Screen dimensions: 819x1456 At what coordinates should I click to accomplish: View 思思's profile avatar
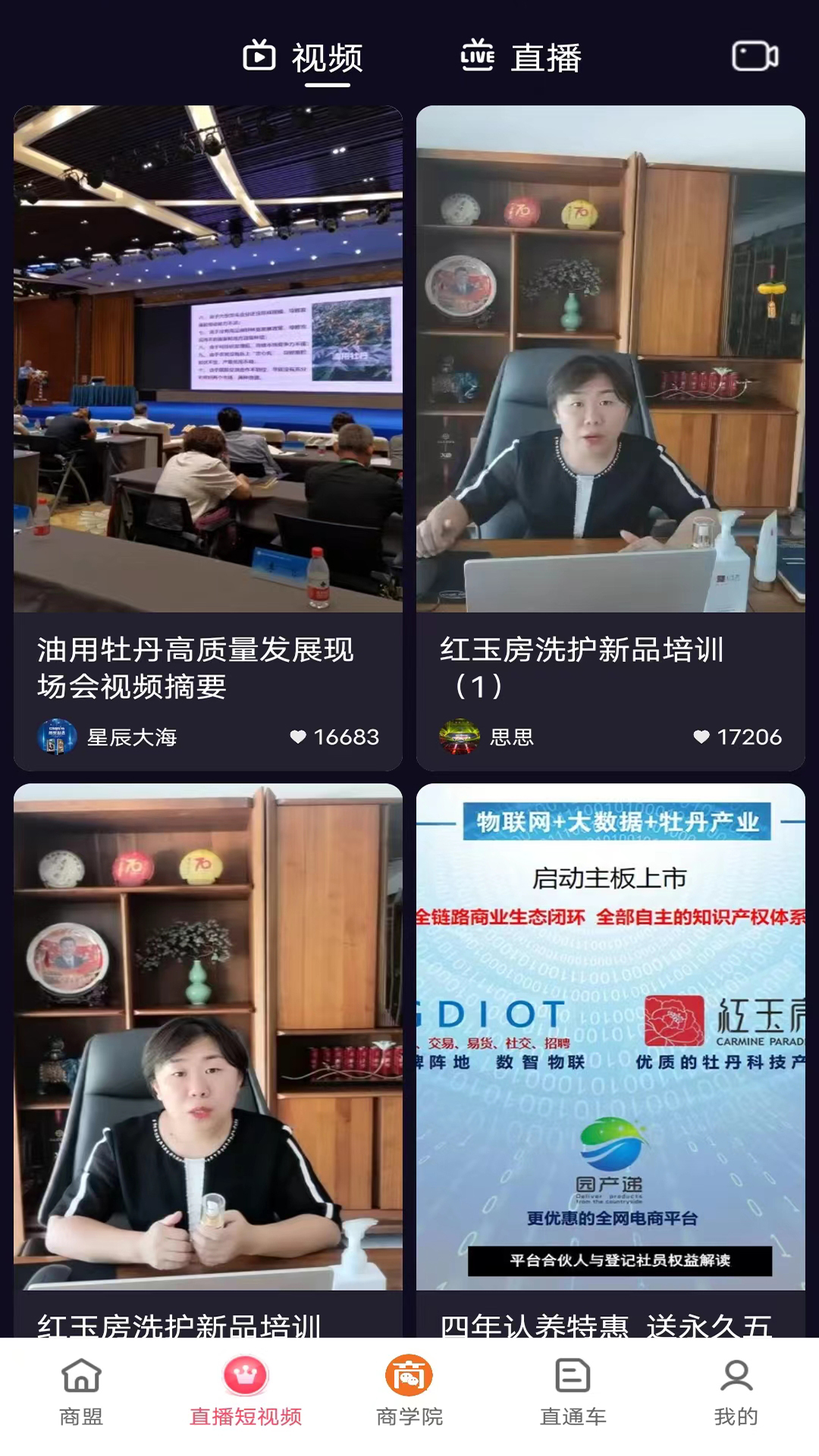pyautogui.click(x=460, y=737)
